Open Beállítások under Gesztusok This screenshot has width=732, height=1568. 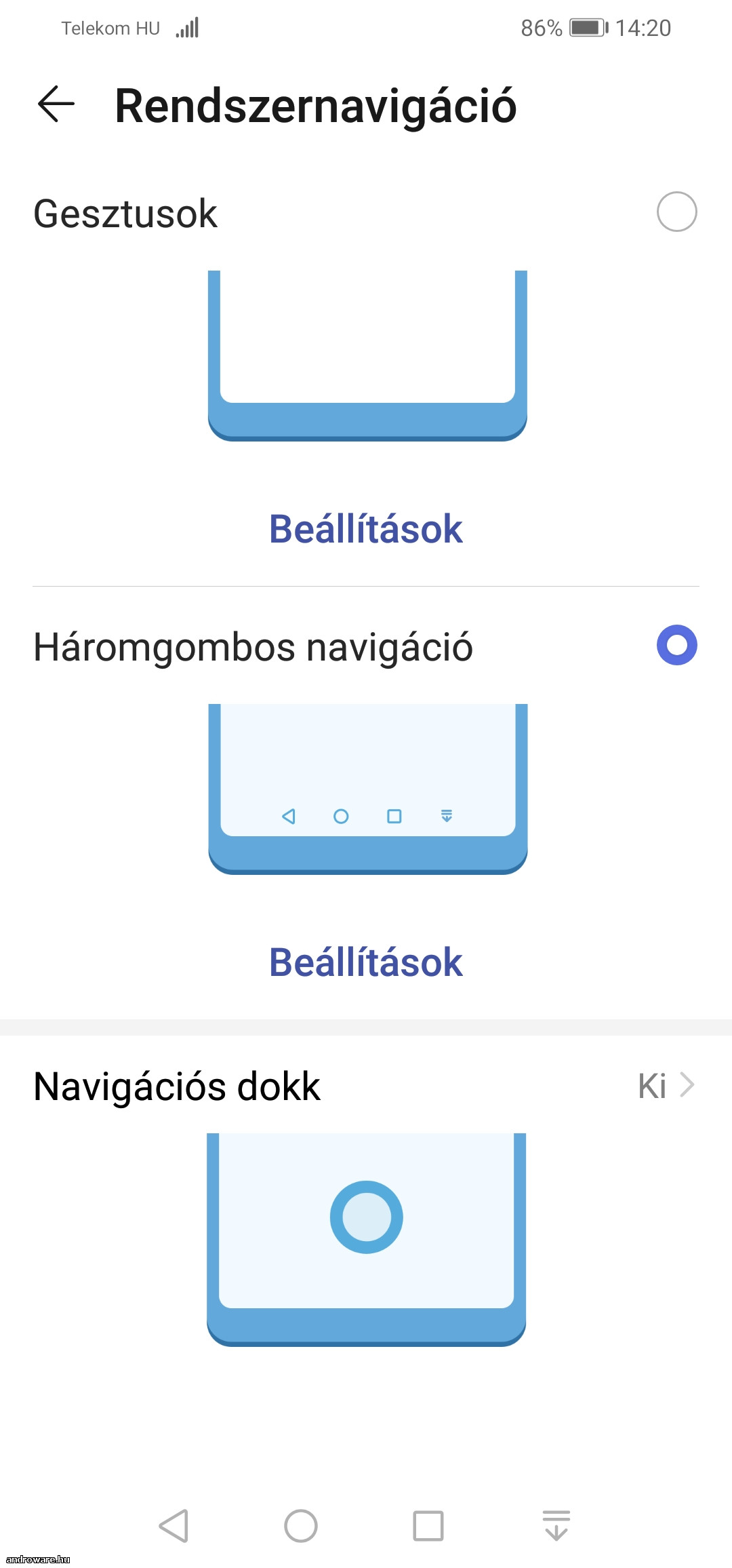366,529
